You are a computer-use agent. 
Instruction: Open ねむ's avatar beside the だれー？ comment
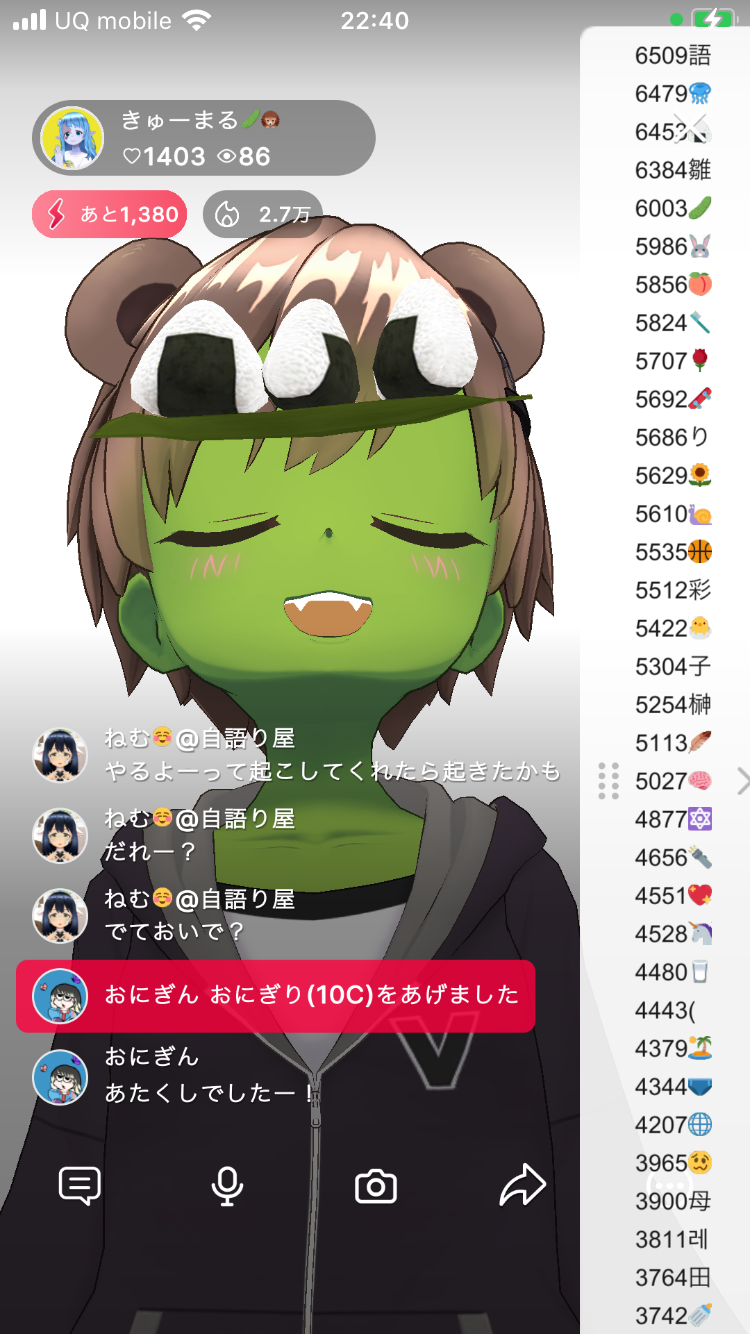60,836
